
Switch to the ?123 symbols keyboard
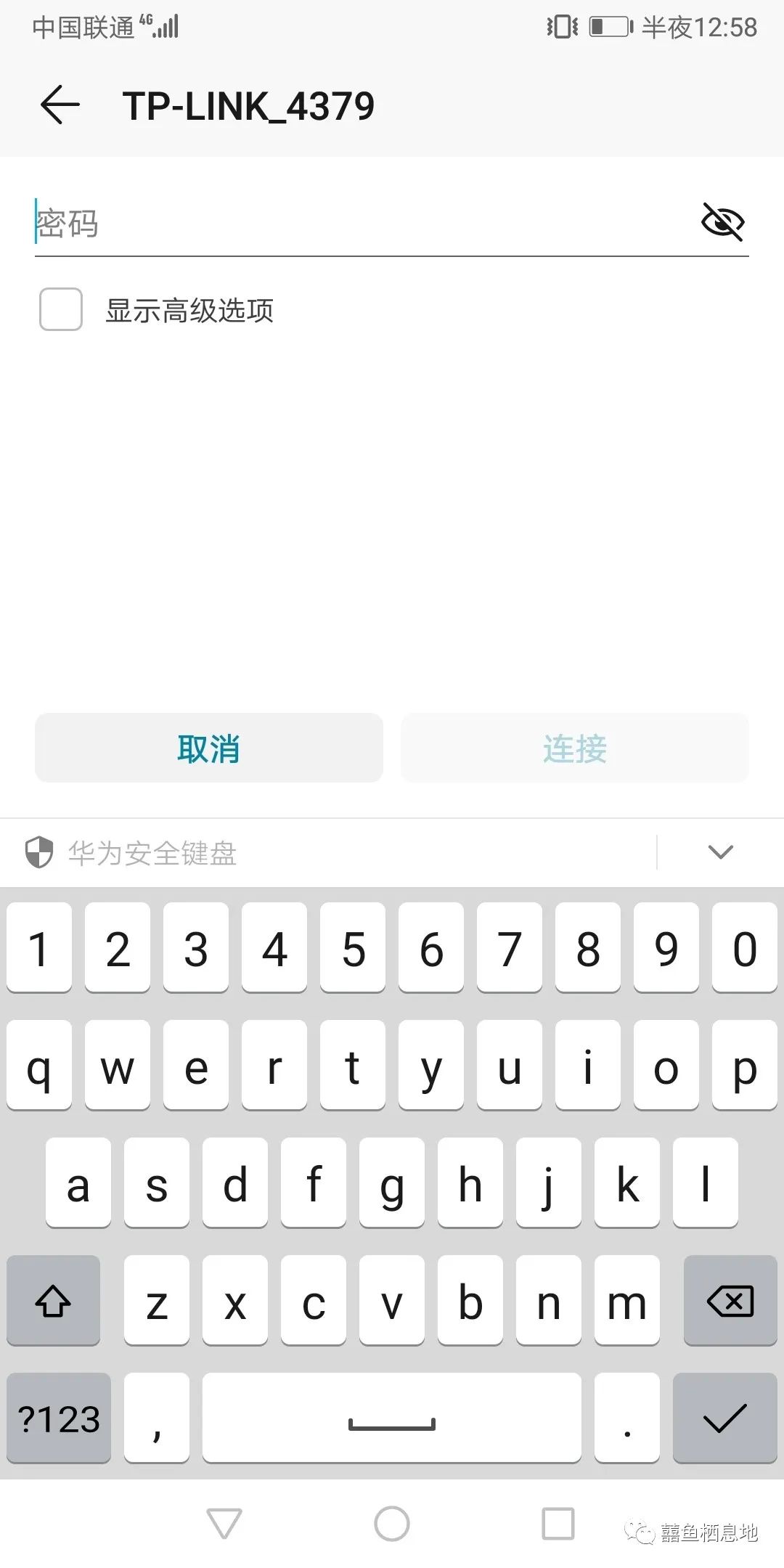tap(59, 1418)
